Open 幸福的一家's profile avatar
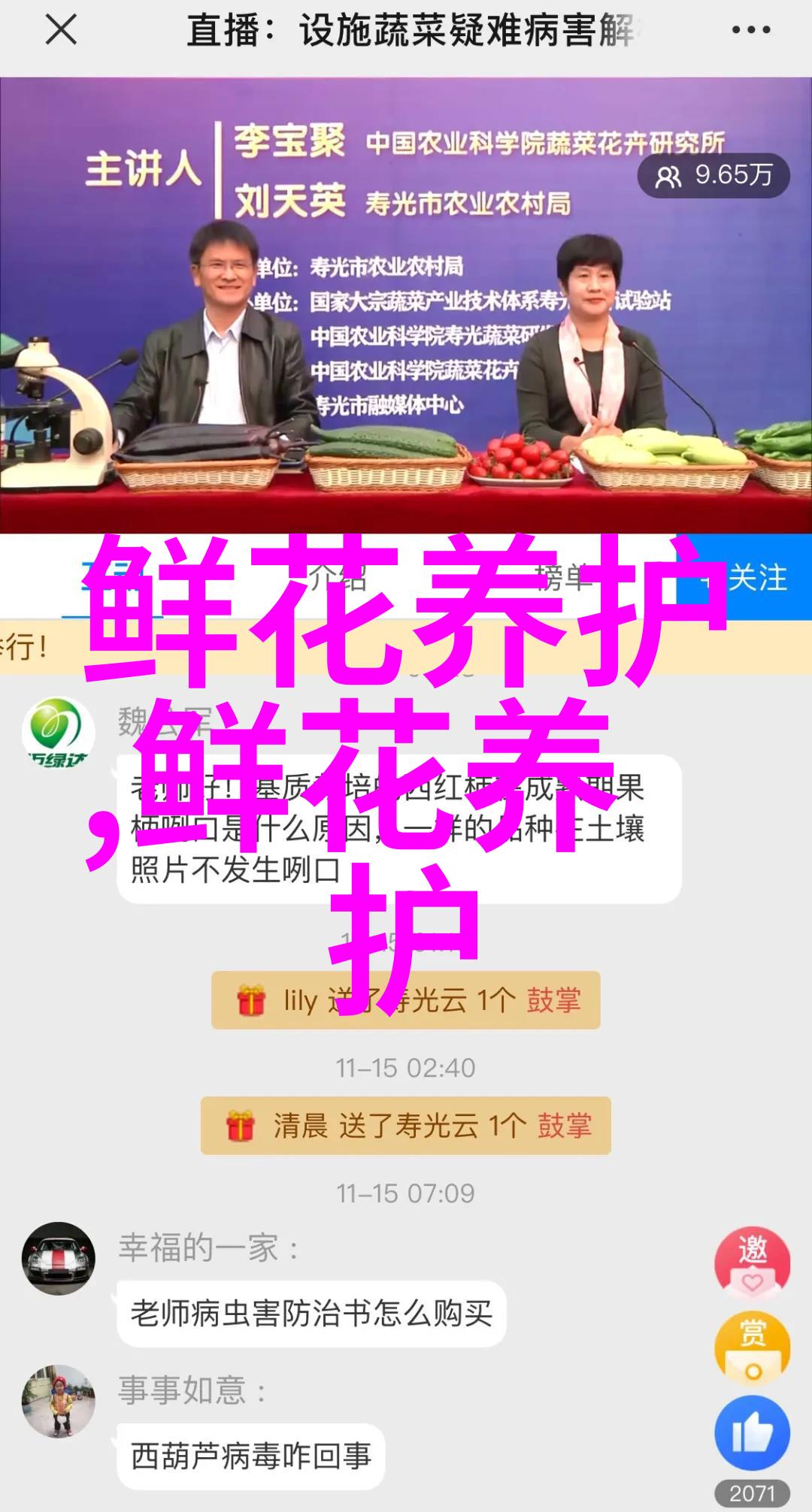The height and width of the screenshot is (1512, 812). point(59,1258)
